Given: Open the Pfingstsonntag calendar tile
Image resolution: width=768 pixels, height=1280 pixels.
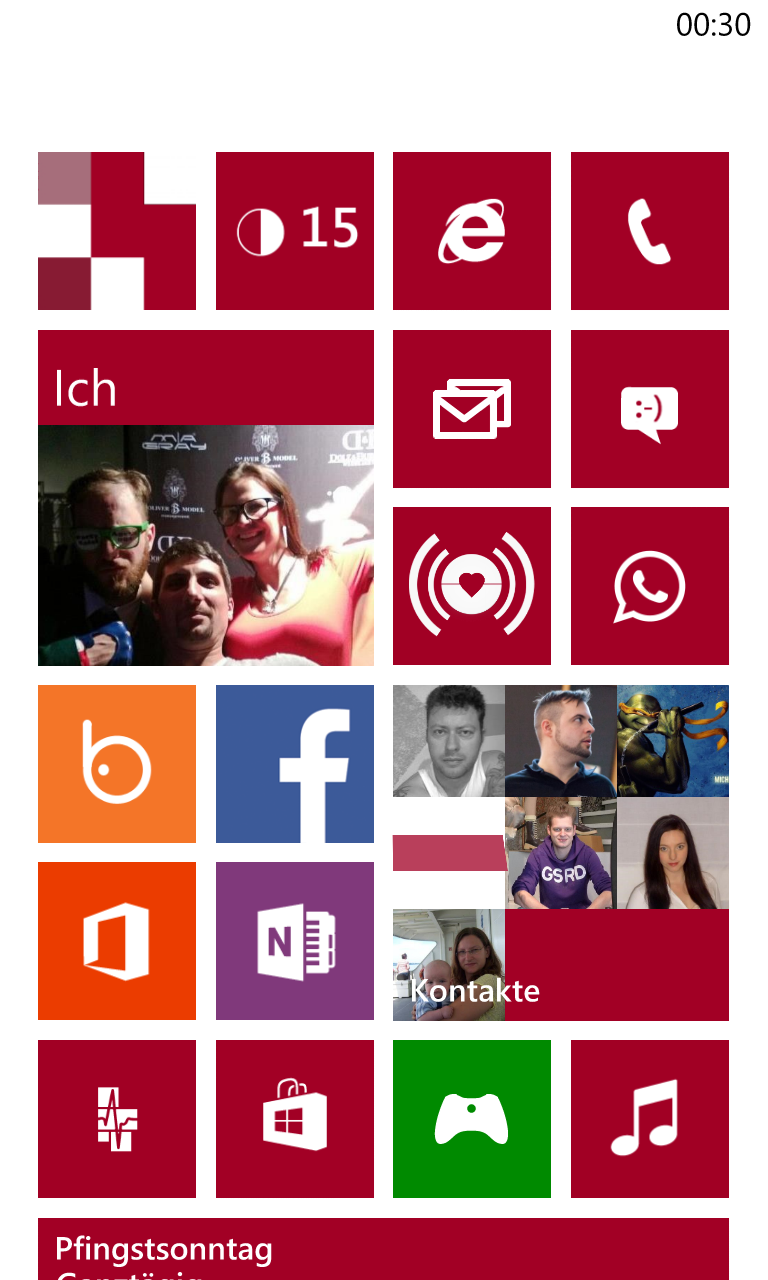Looking at the screenshot, I should pos(383,1249).
